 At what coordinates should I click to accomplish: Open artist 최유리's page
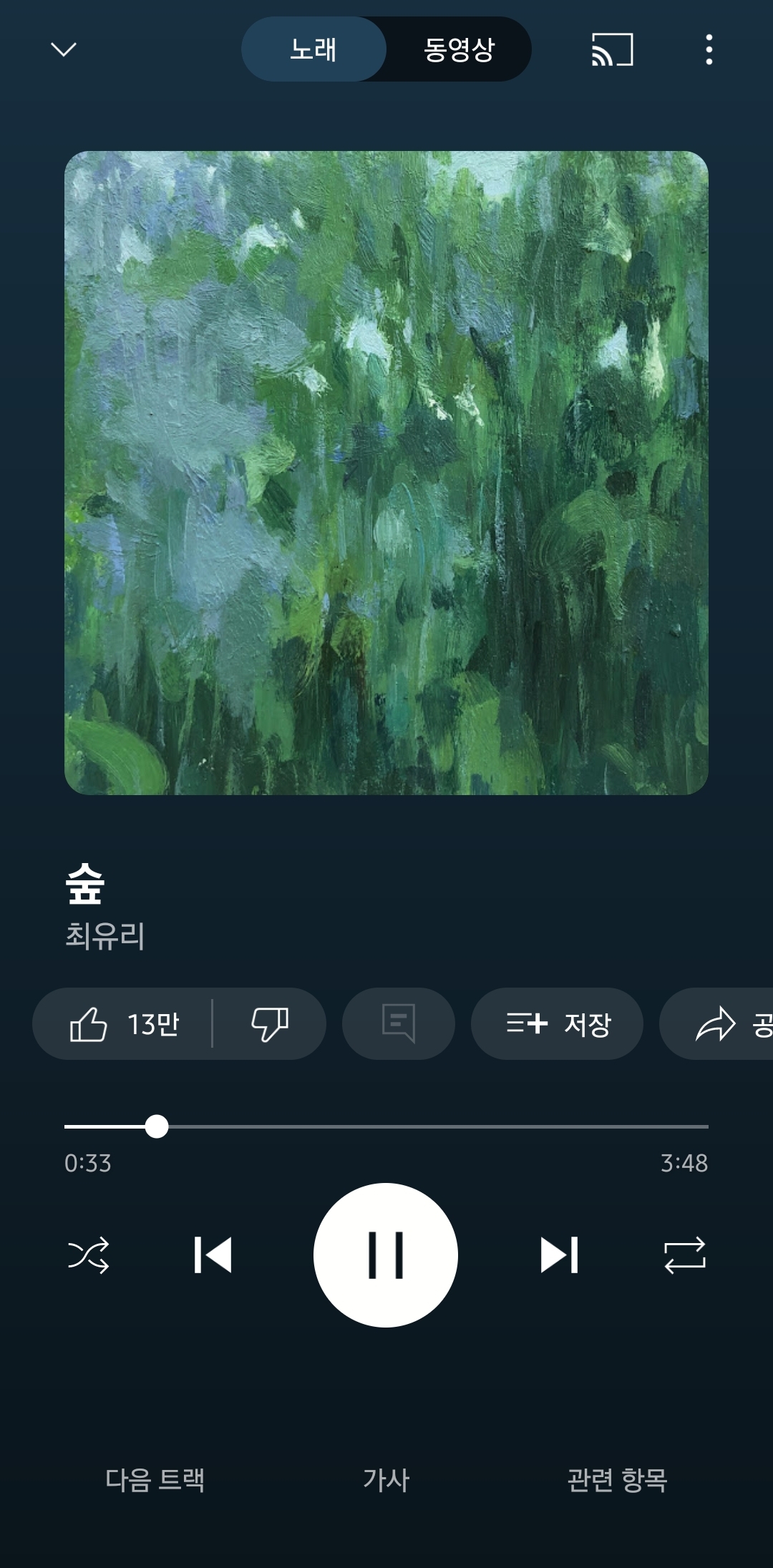[x=105, y=935]
